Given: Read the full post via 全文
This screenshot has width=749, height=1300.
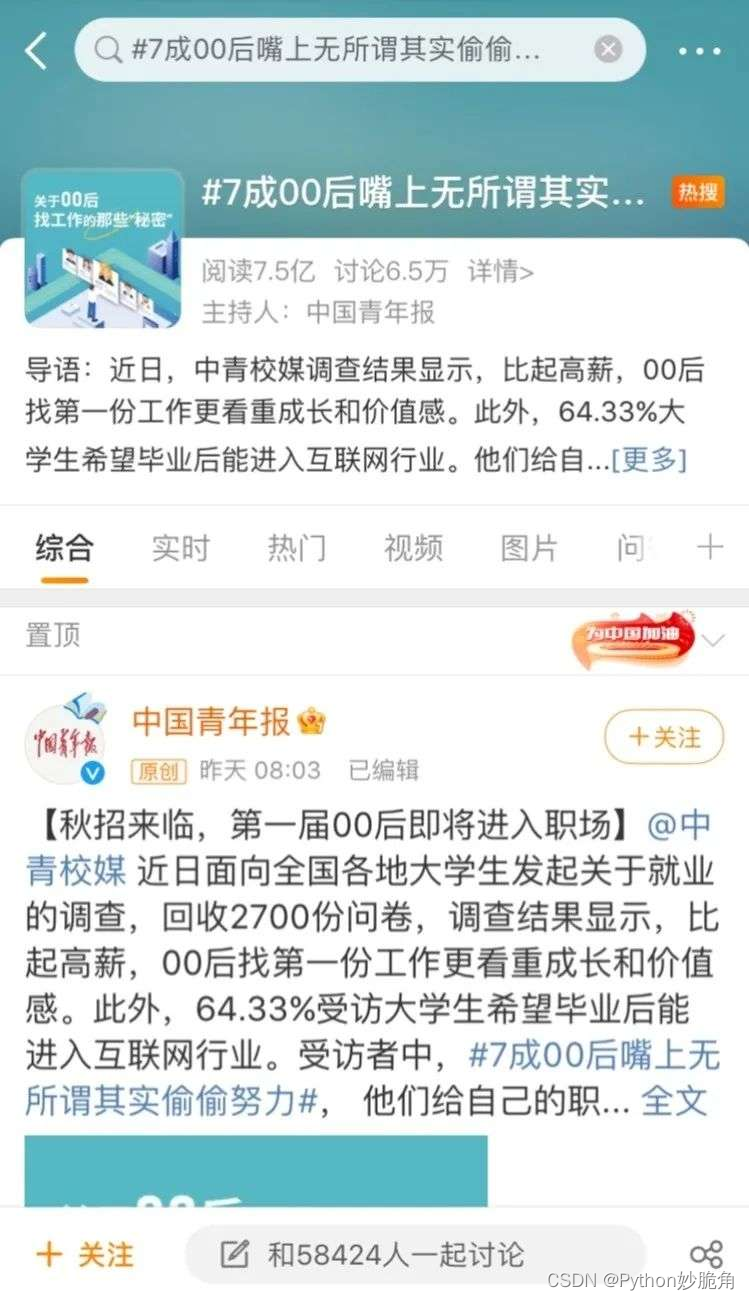Looking at the screenshot, I should tap(673, 1101).
